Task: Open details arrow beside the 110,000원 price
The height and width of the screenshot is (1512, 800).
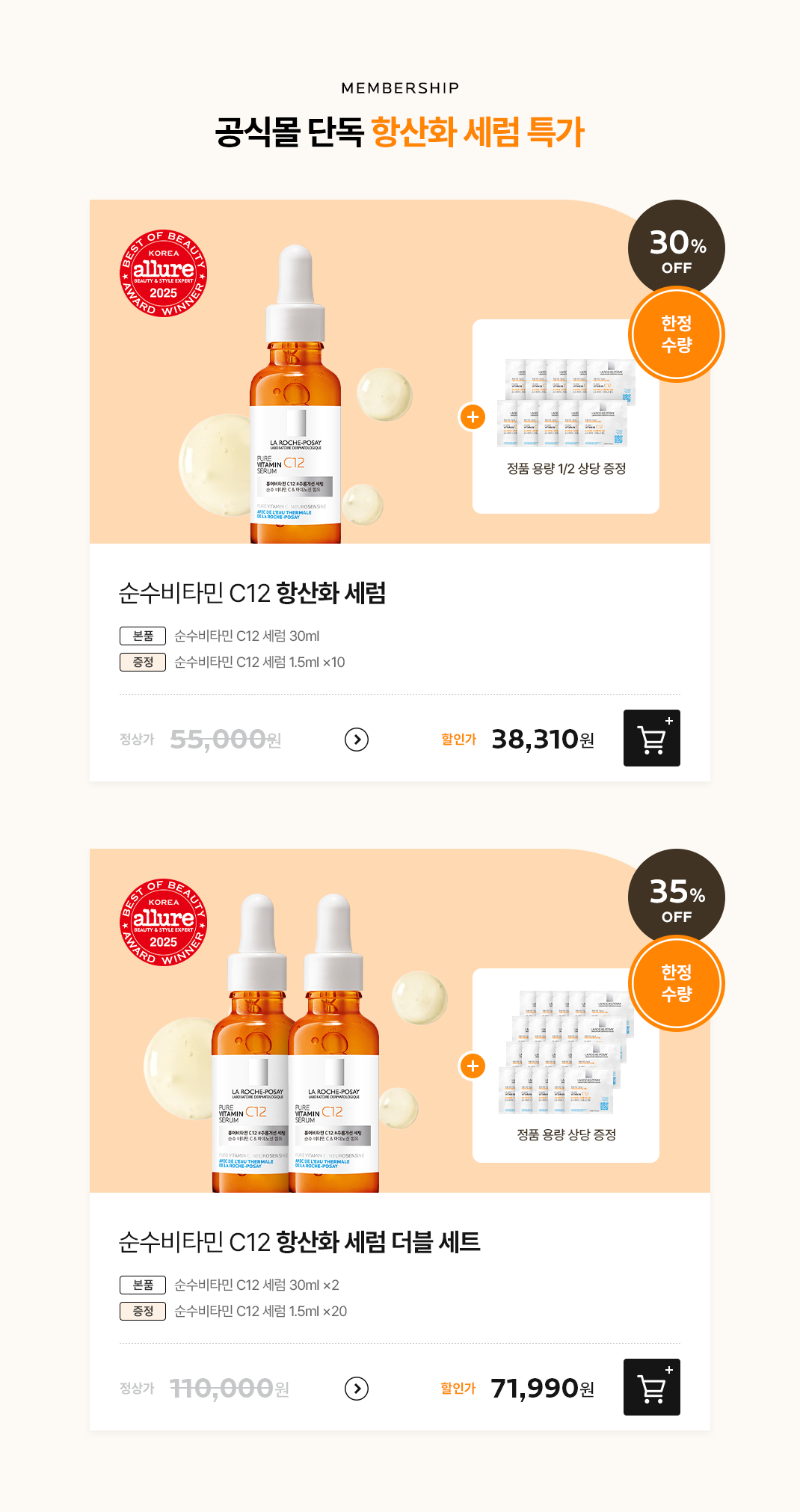Action: pos(357,1389)
